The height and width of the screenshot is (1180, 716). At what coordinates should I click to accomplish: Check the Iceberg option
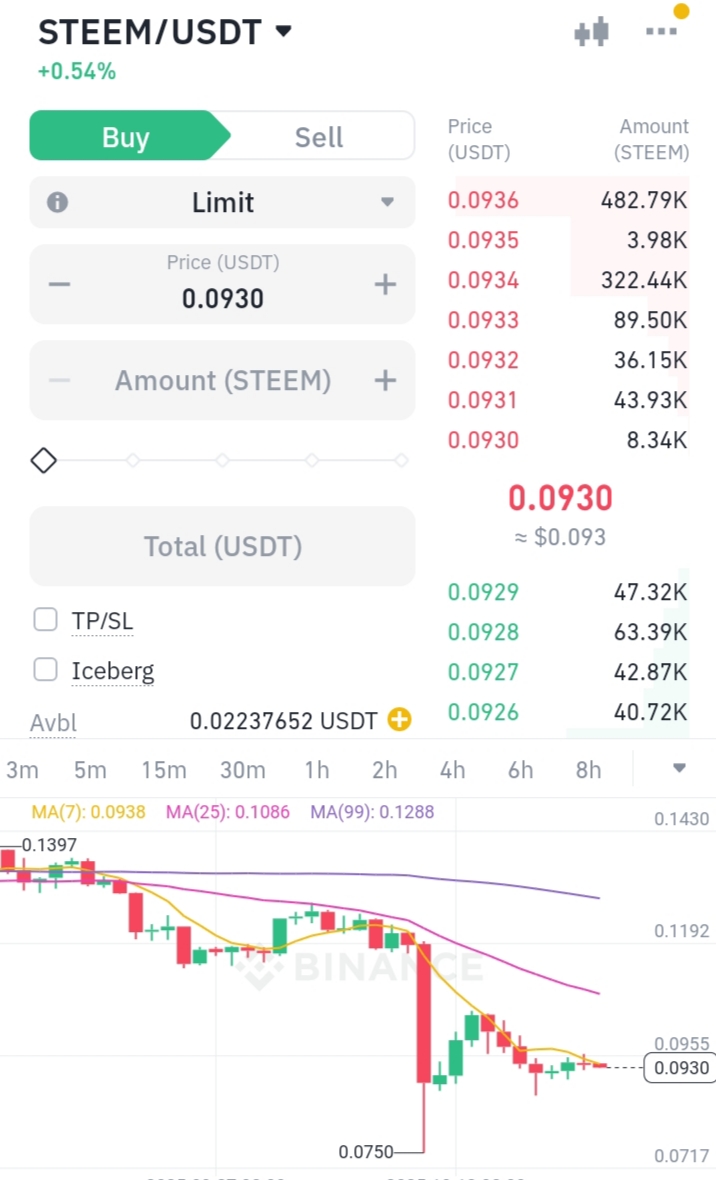[x=46, y=670]
